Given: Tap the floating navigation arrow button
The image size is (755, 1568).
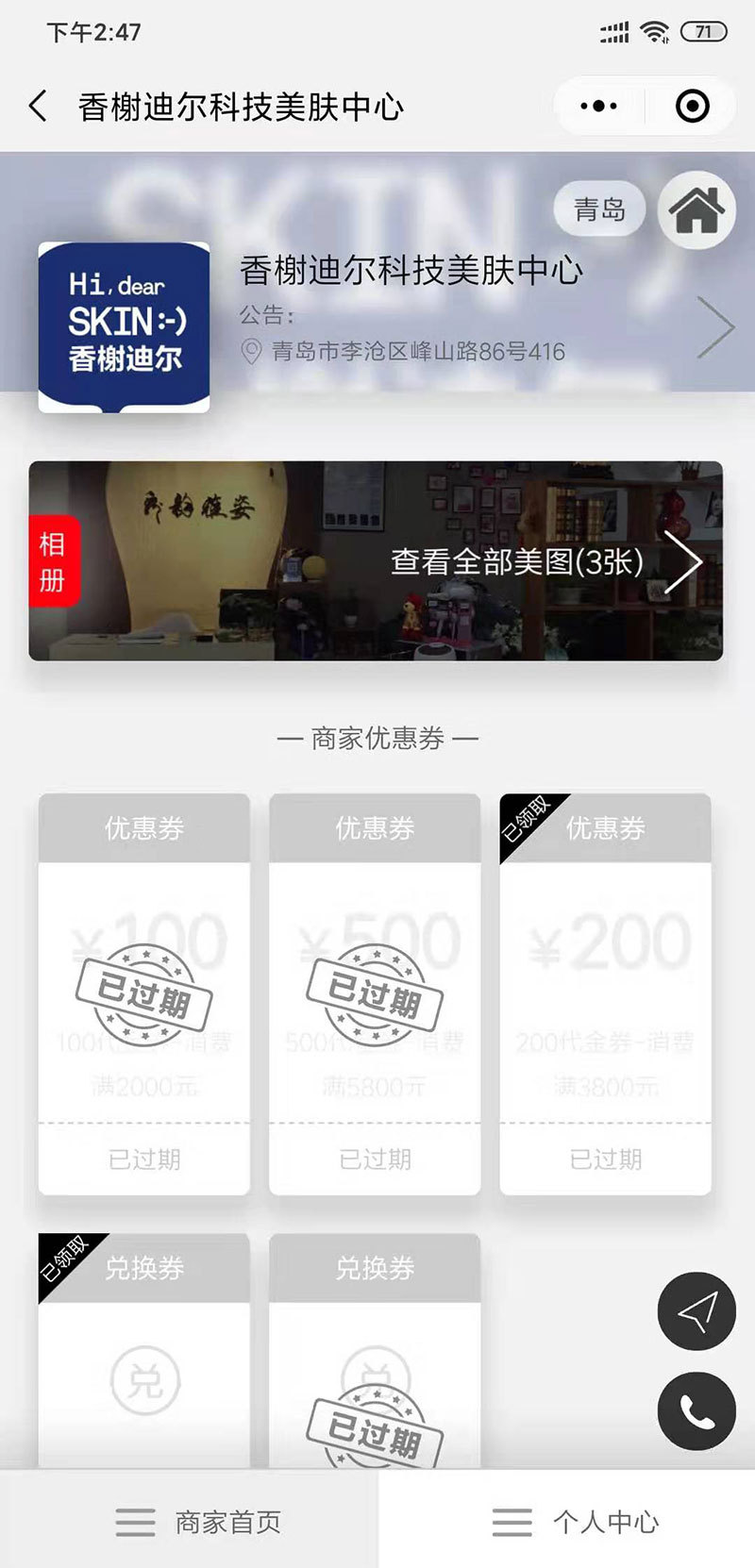Looking at the screenshot, I should [x=696, y=1311].
